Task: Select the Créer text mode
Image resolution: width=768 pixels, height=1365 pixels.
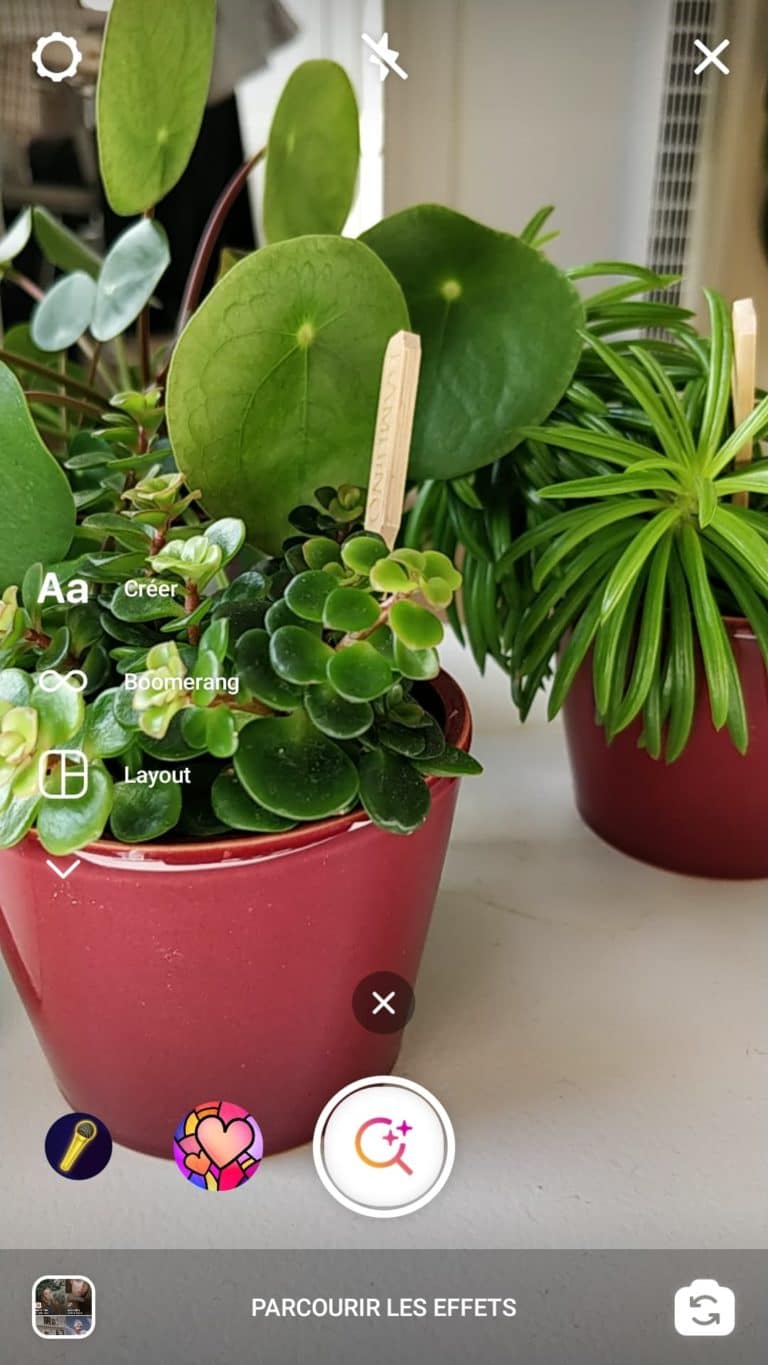Action: pyautogui.click(x=64, y=589)
